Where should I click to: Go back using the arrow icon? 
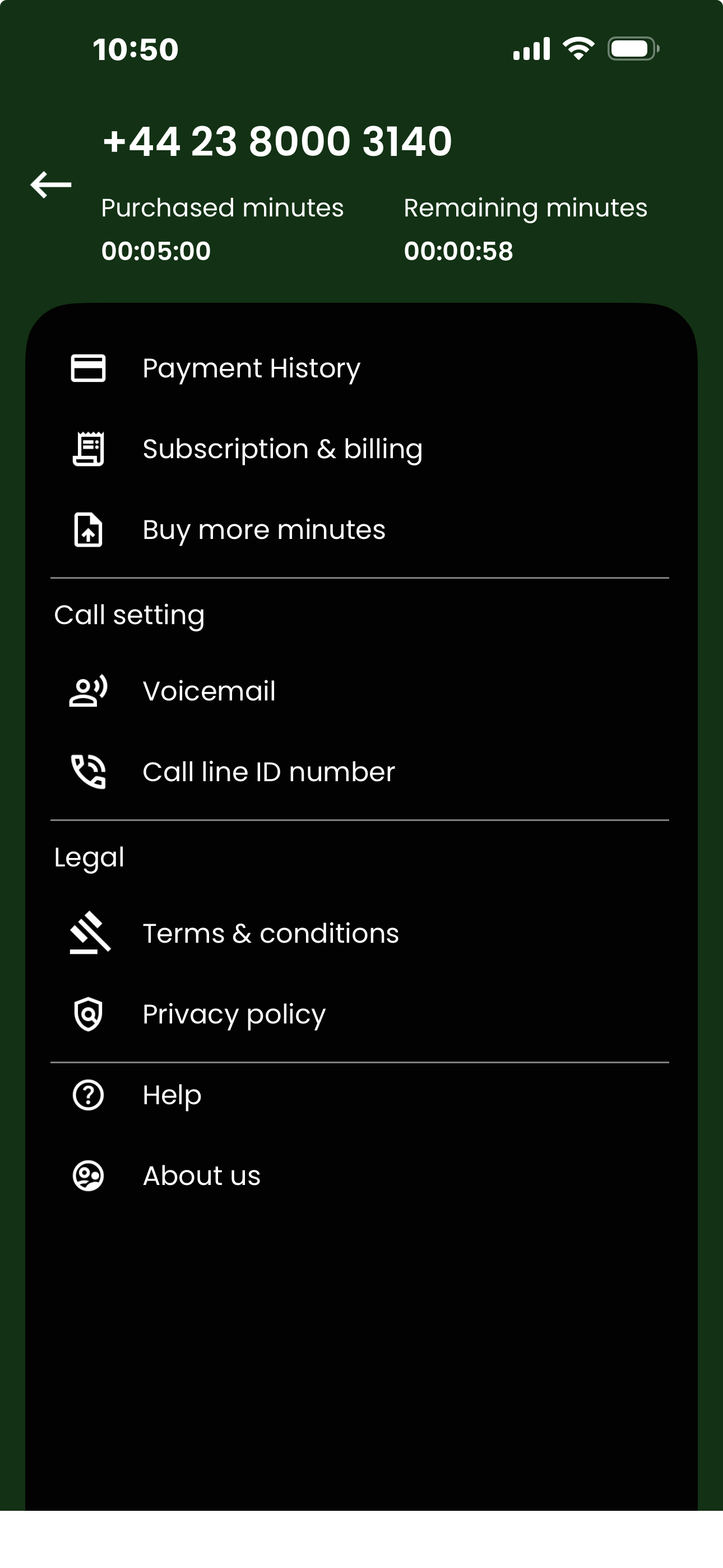click(x=51, y=185)
